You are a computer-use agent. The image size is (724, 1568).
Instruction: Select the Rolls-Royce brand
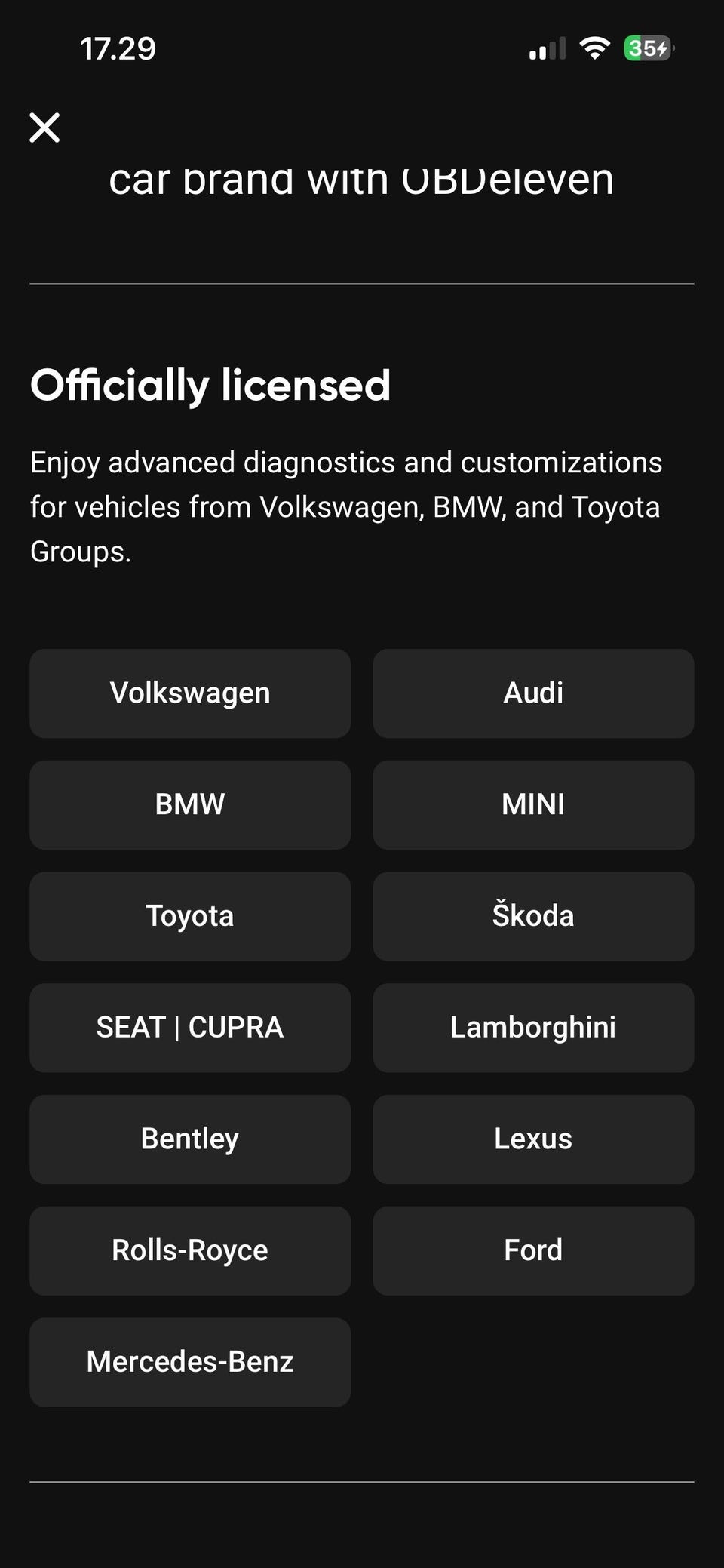click(190, 1250)
